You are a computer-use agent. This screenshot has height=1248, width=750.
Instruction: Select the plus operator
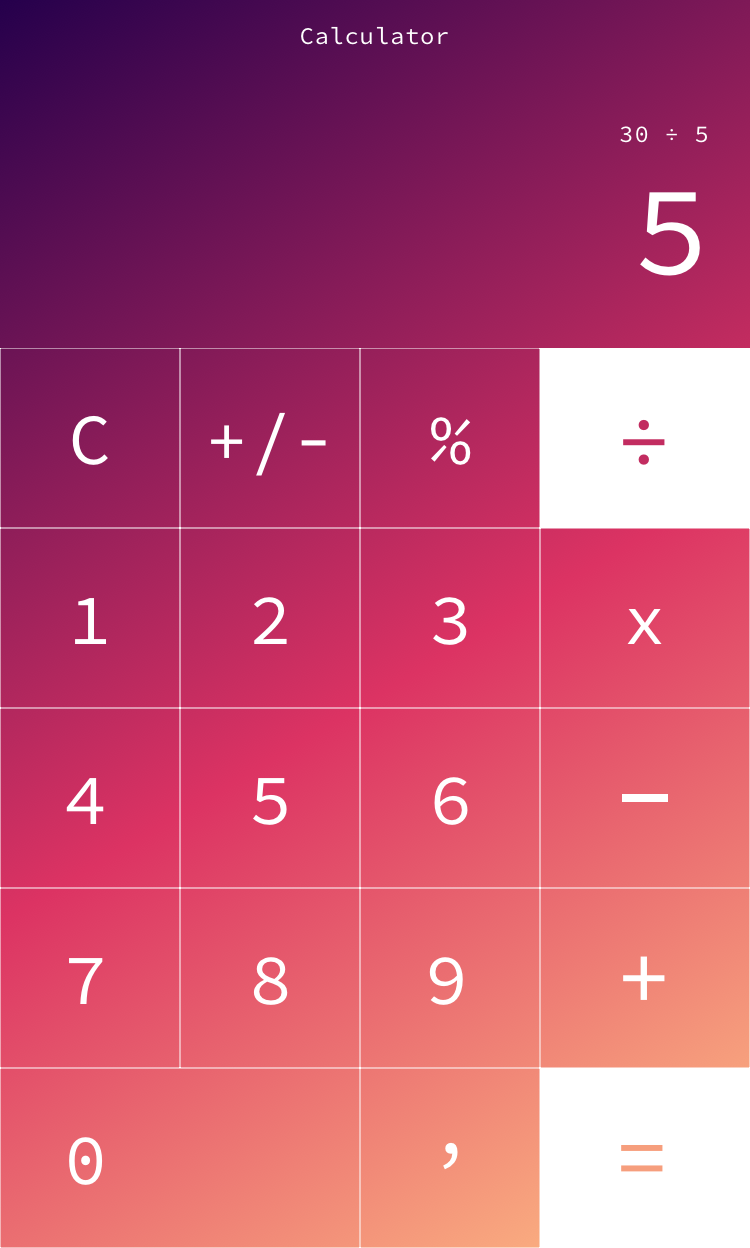tap(645, 978)
